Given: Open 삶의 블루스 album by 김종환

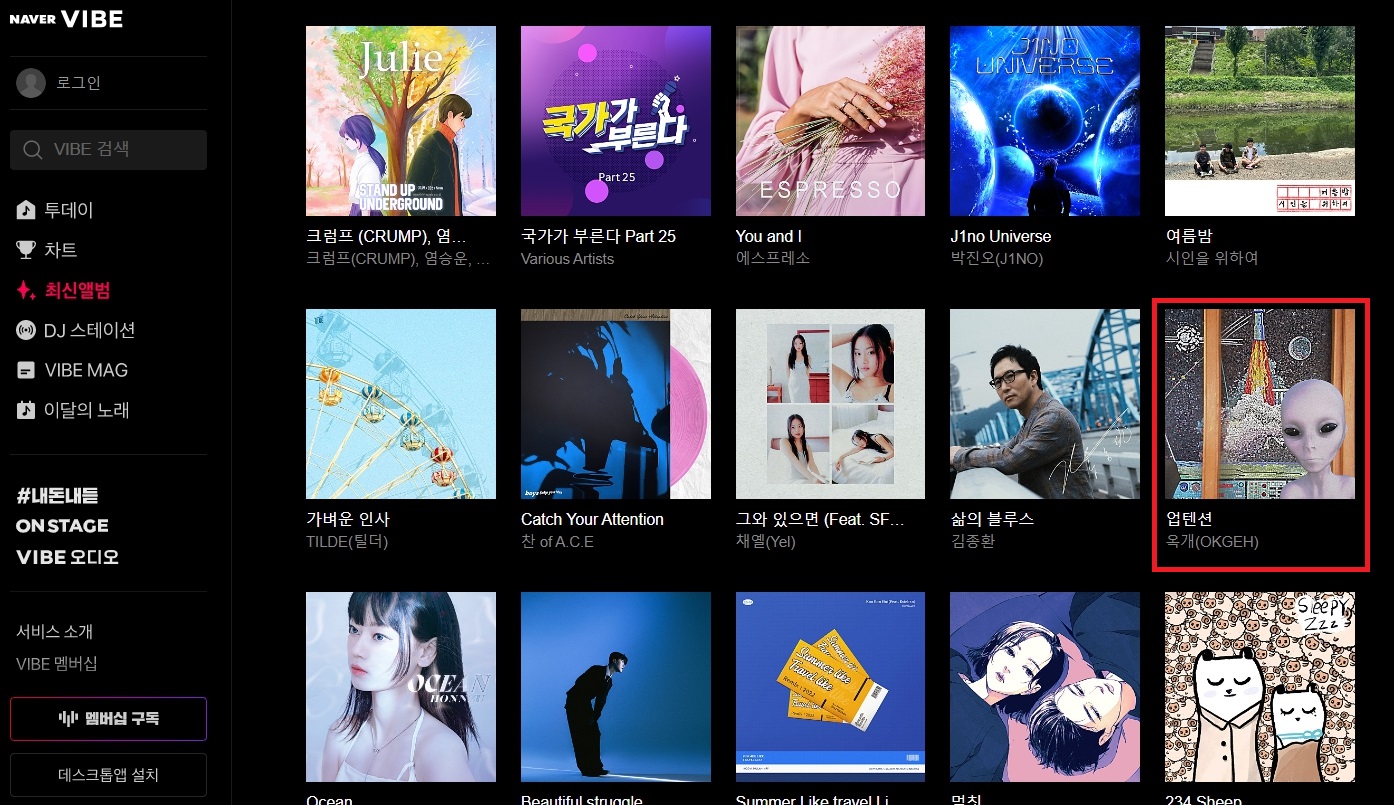Looking at the screenshot, I should tap(1044, 404).
